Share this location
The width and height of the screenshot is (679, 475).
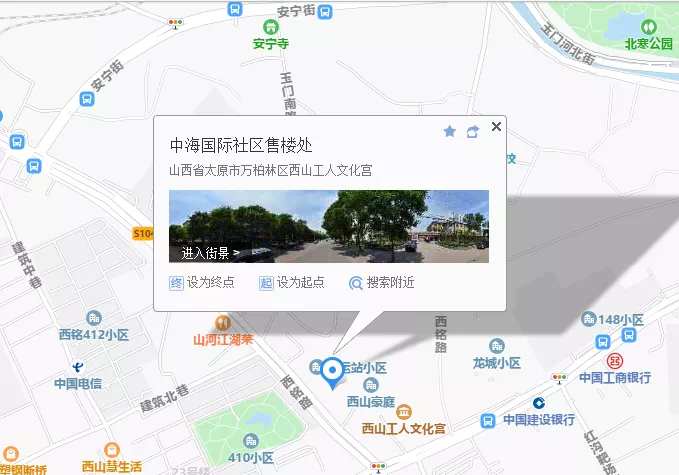tap(473, 131)
